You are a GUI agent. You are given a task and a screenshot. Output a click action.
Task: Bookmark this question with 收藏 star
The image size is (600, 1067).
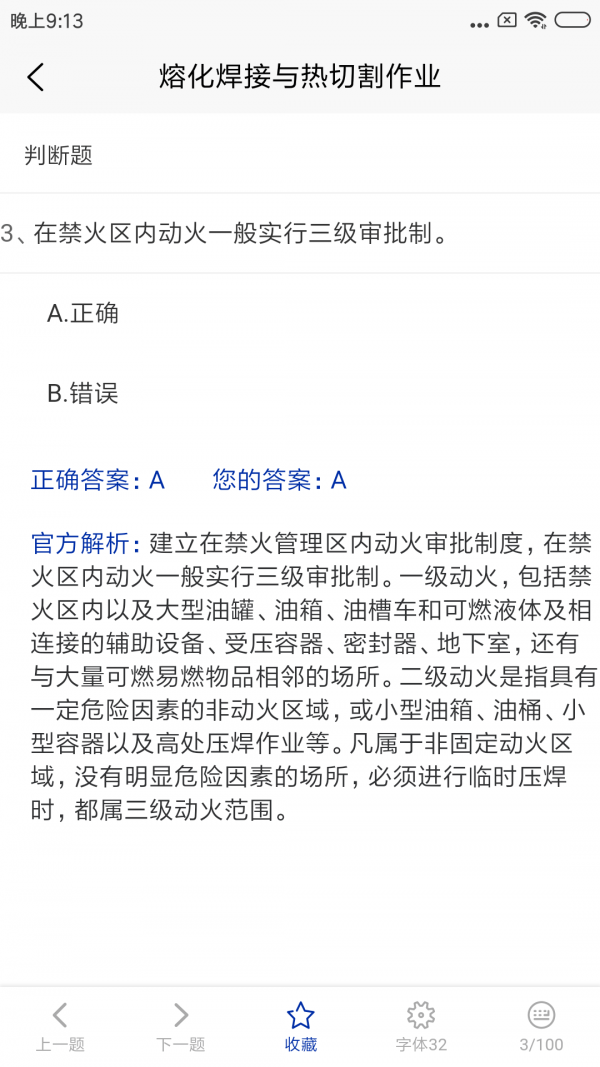click(301, 1026)
